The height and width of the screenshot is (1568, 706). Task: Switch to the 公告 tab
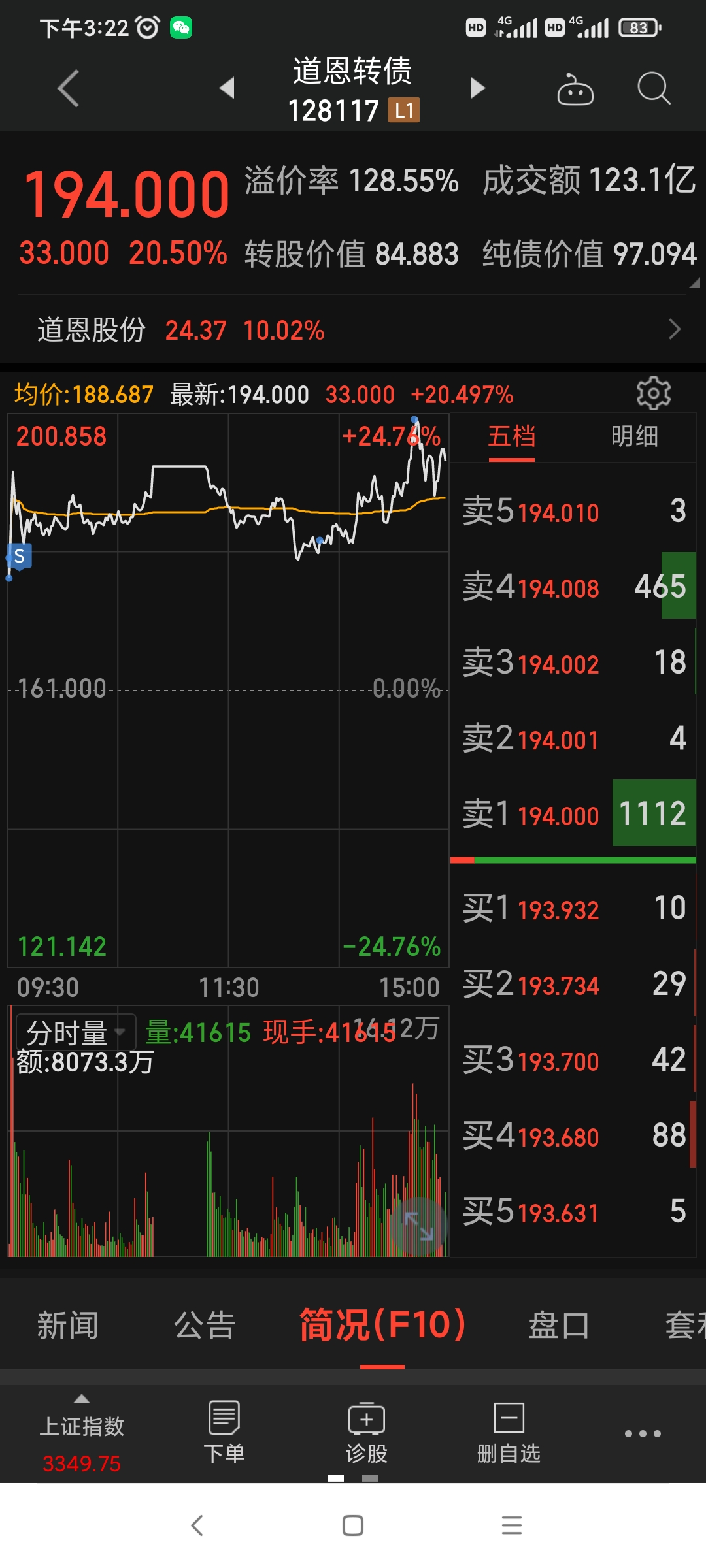204,1326
